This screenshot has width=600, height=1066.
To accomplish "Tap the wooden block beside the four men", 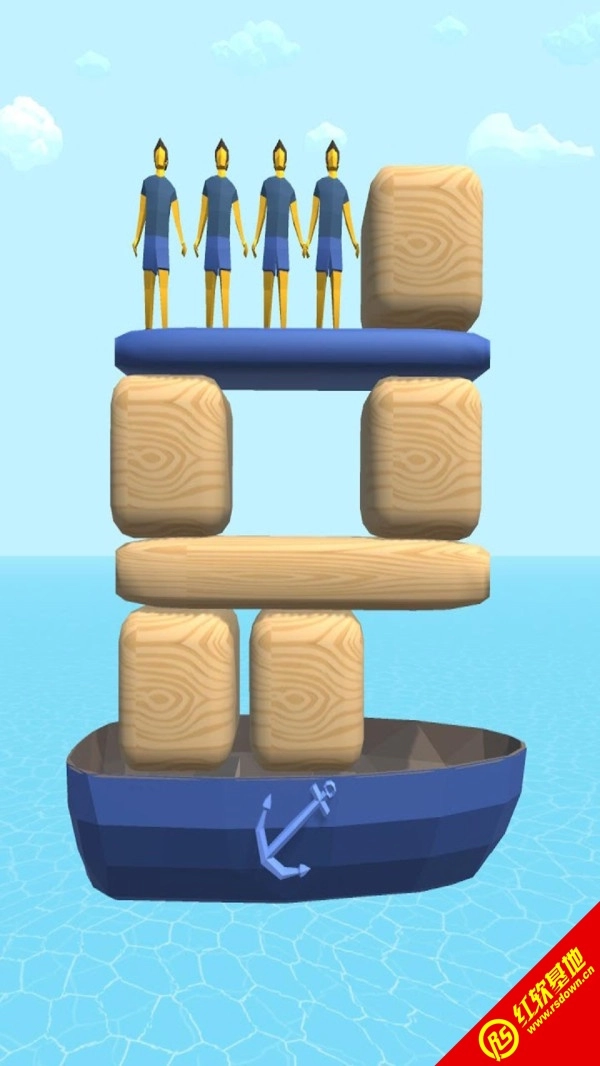I will coord(423,247).
